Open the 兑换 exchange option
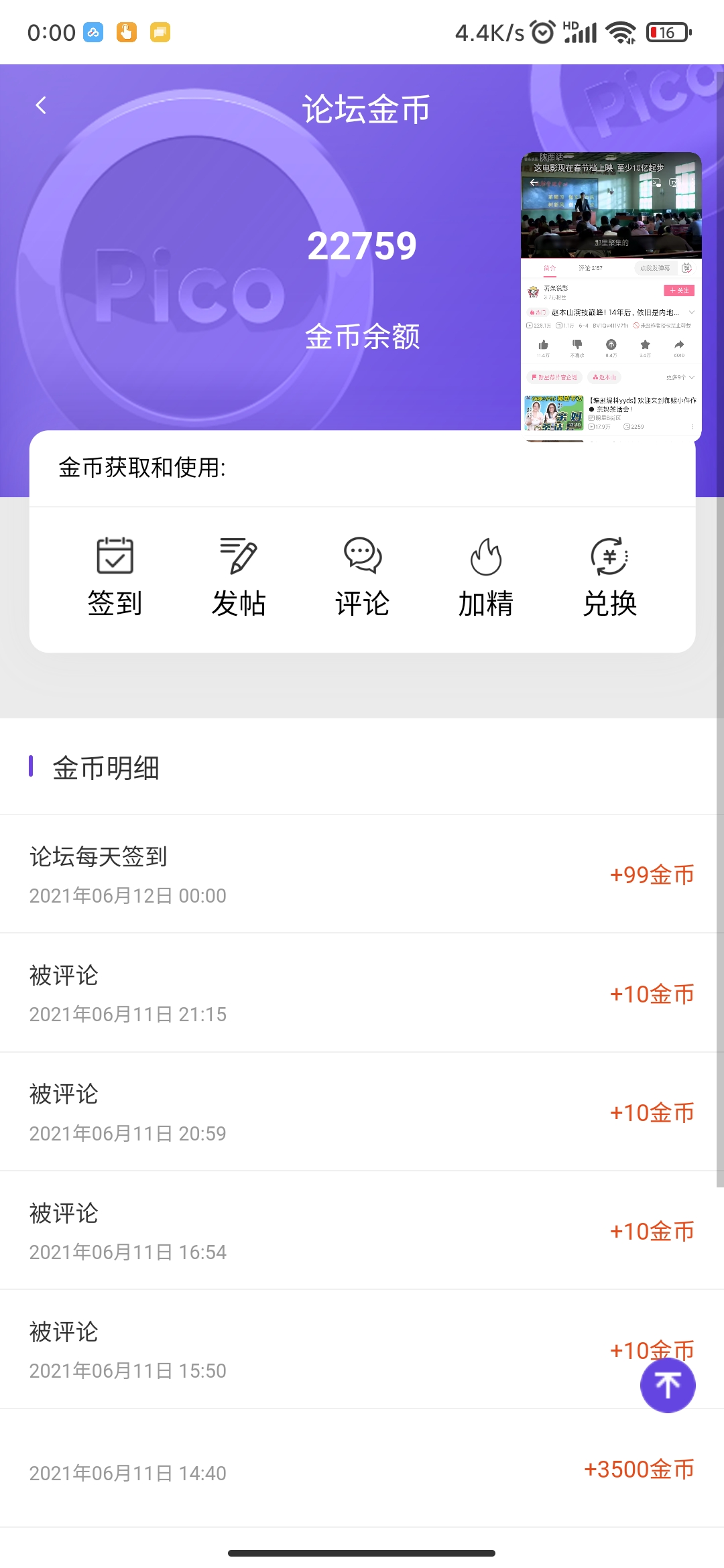 pyautogui.click(x=609, y=576)
